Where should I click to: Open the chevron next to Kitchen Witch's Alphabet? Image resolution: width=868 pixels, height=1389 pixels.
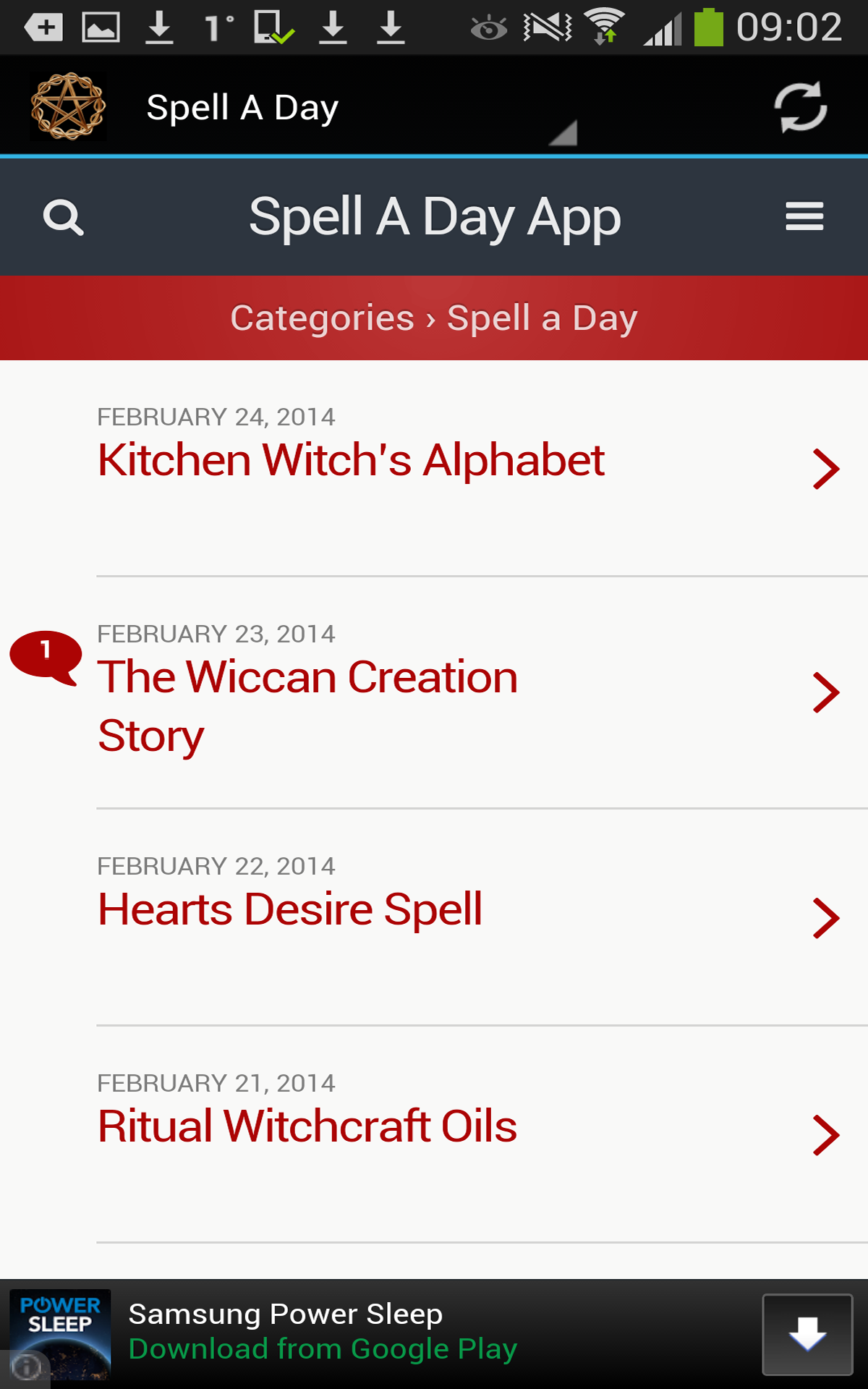point(825,469)
